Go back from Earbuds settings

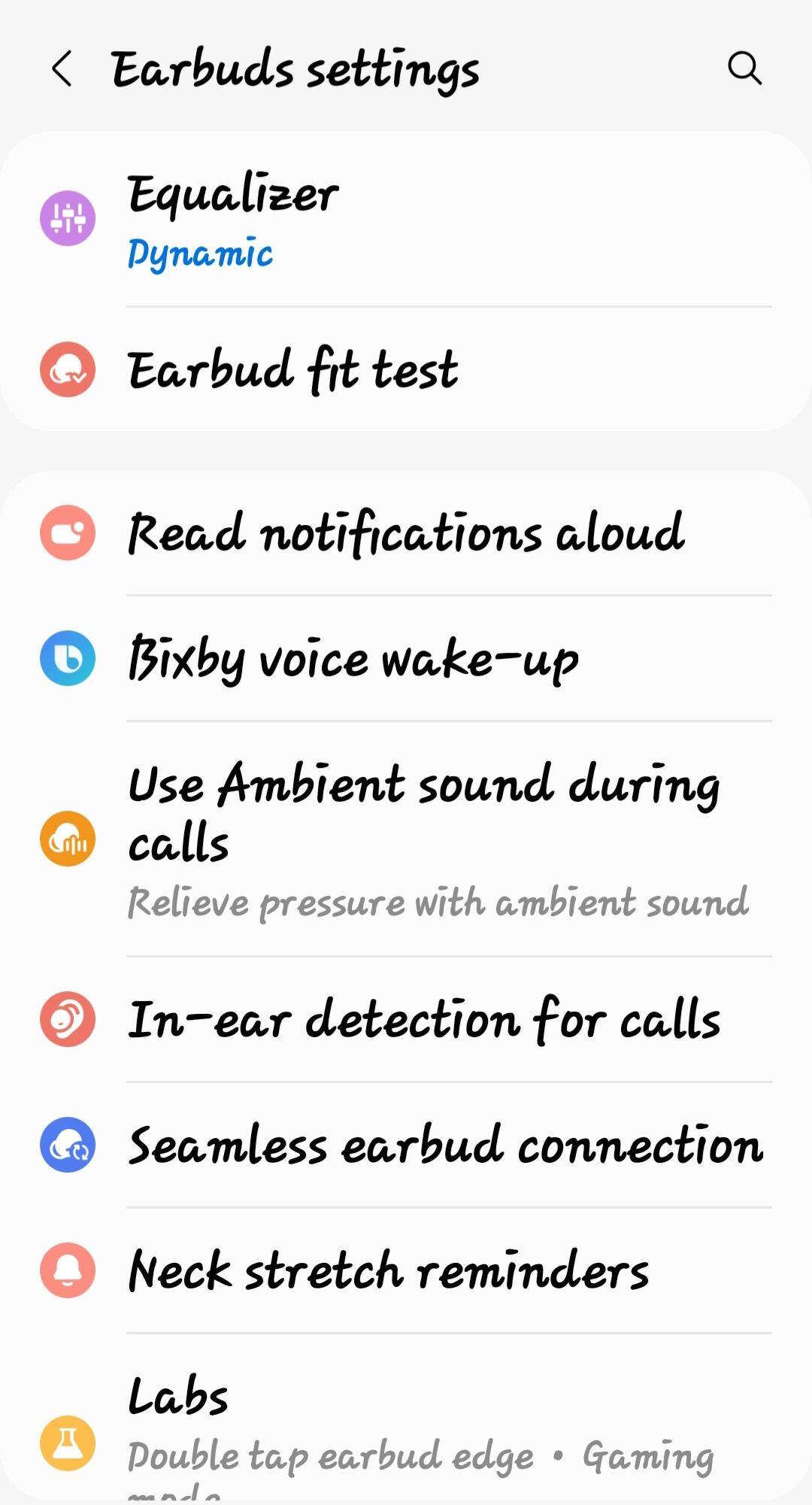[62, 69]
